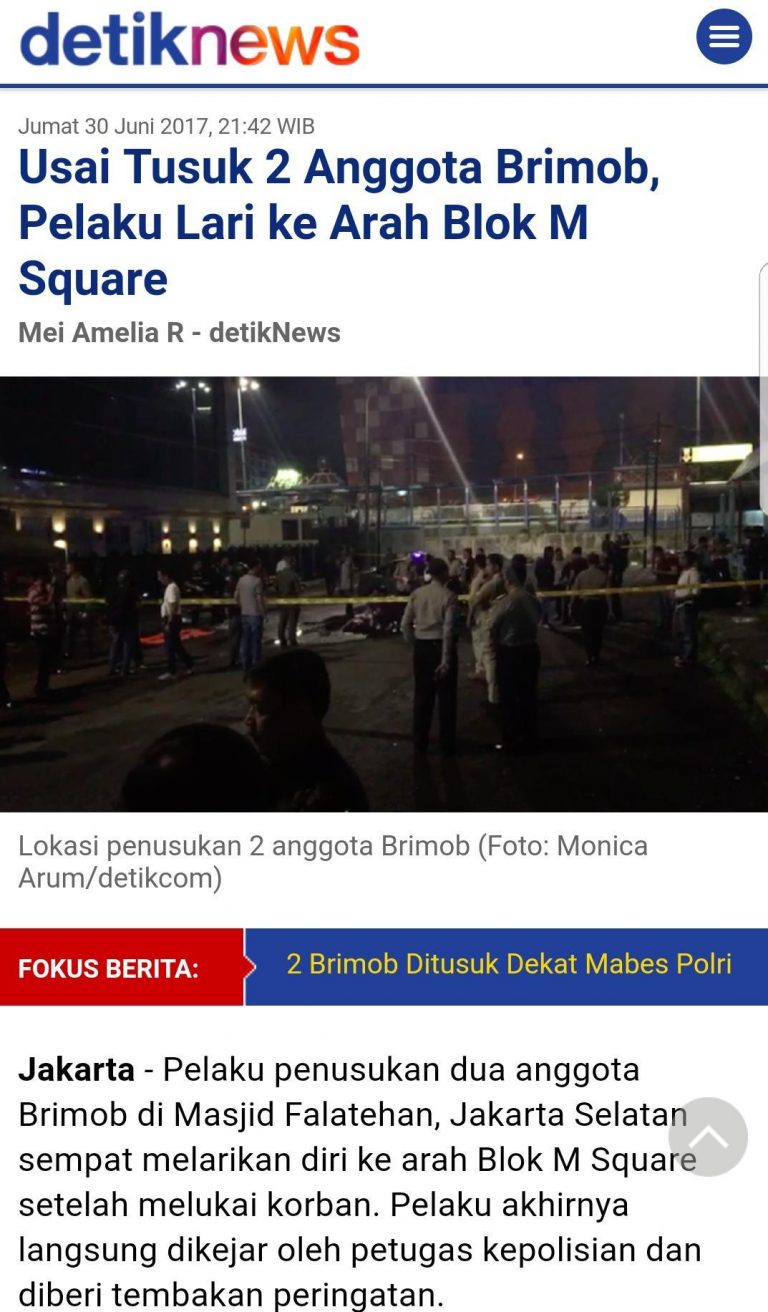Open the hamburger menu
This screenshot has width=768, height=1312.
[x=723, y=37]
